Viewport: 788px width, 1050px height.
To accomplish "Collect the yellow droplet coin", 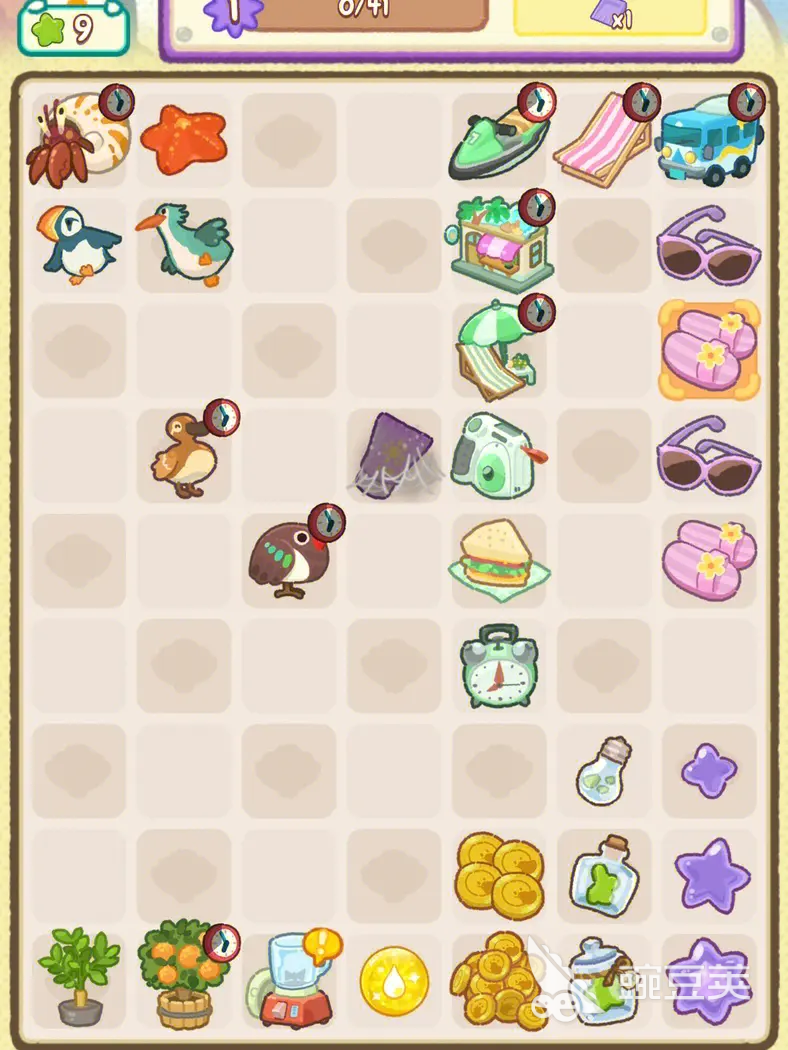I will pyautogui.click(x=393, y=980).
